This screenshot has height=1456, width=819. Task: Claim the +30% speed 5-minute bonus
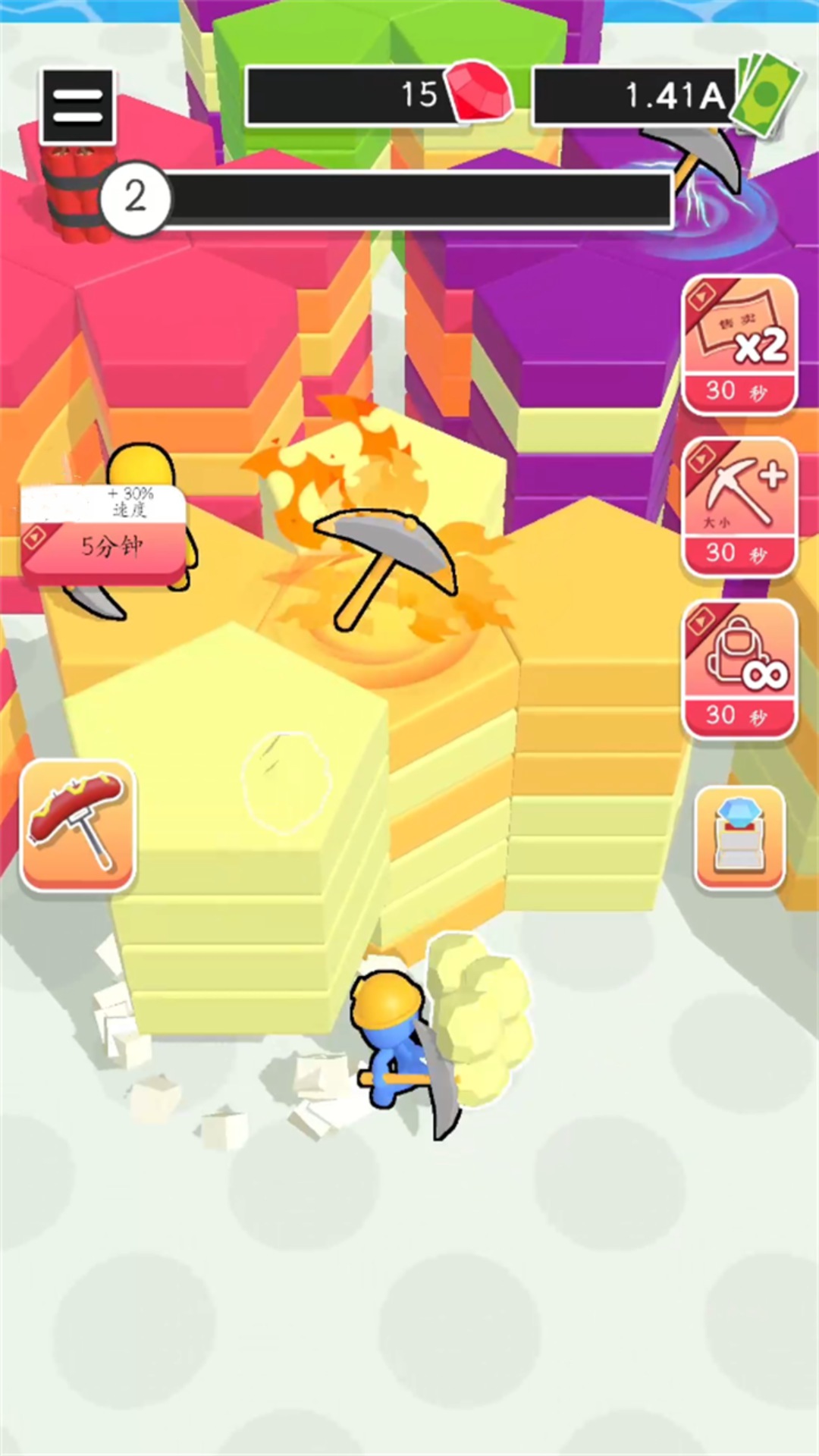pos(104,534)
